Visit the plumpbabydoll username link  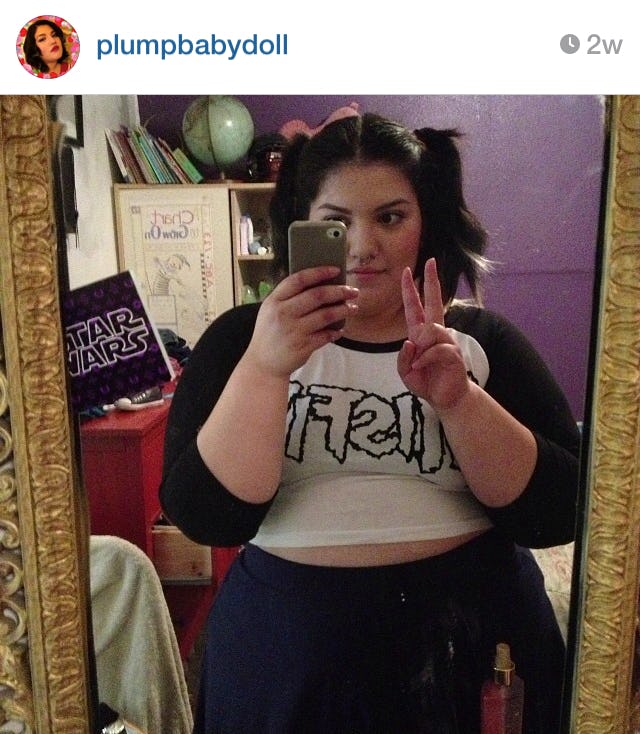[192, 46]
